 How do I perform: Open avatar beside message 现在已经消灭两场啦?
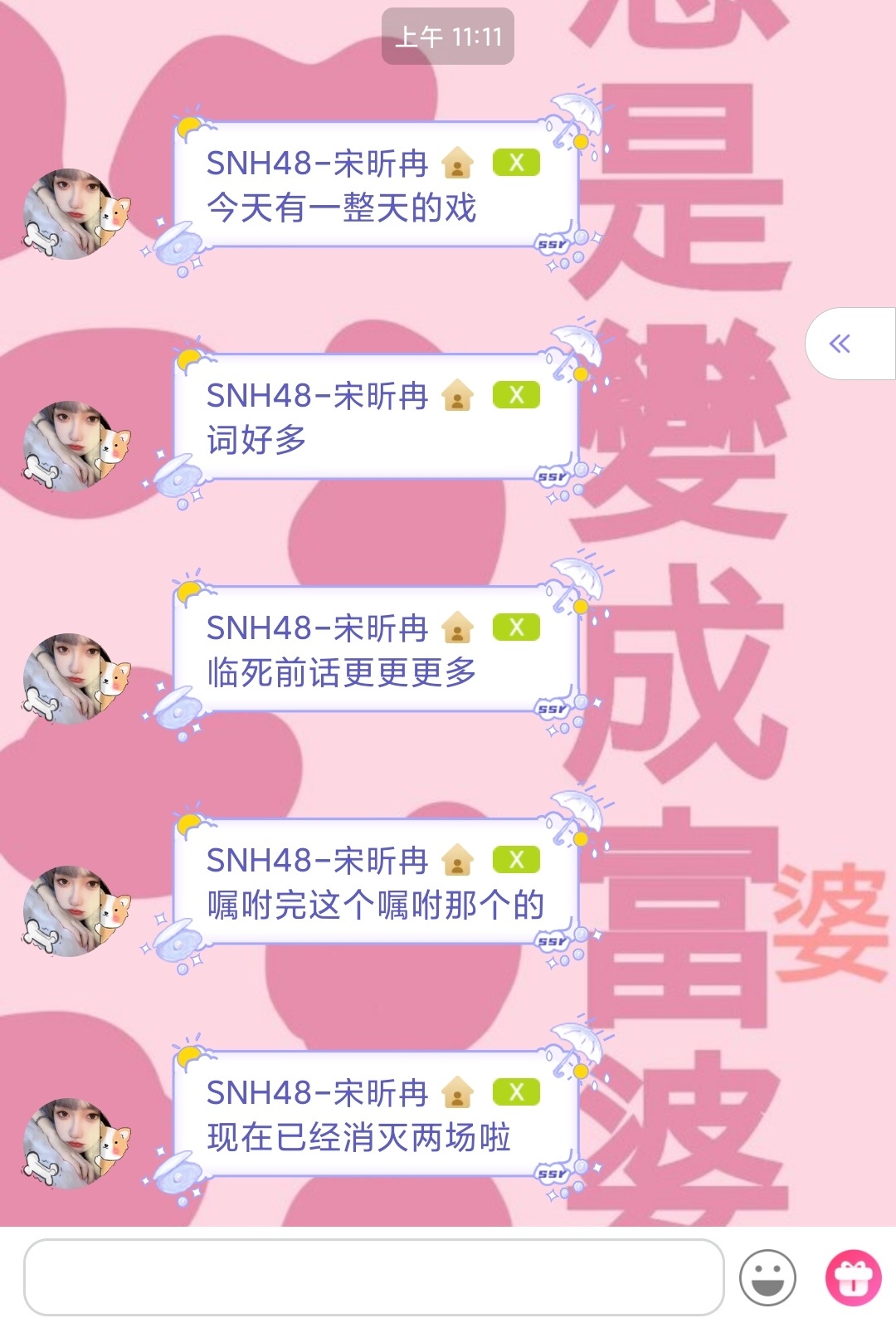pos(71,1144)
